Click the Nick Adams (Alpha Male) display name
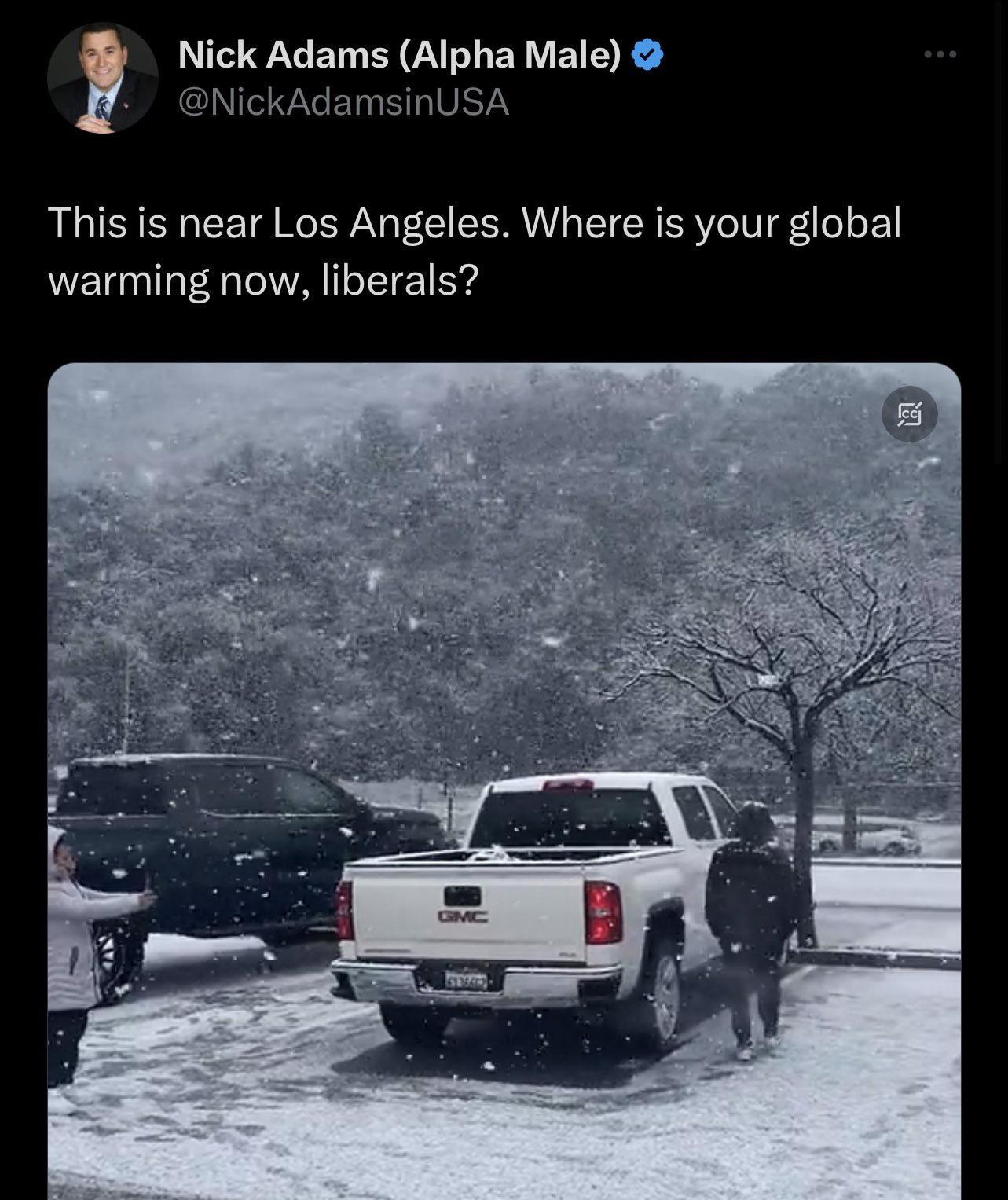 coord(398,53)
